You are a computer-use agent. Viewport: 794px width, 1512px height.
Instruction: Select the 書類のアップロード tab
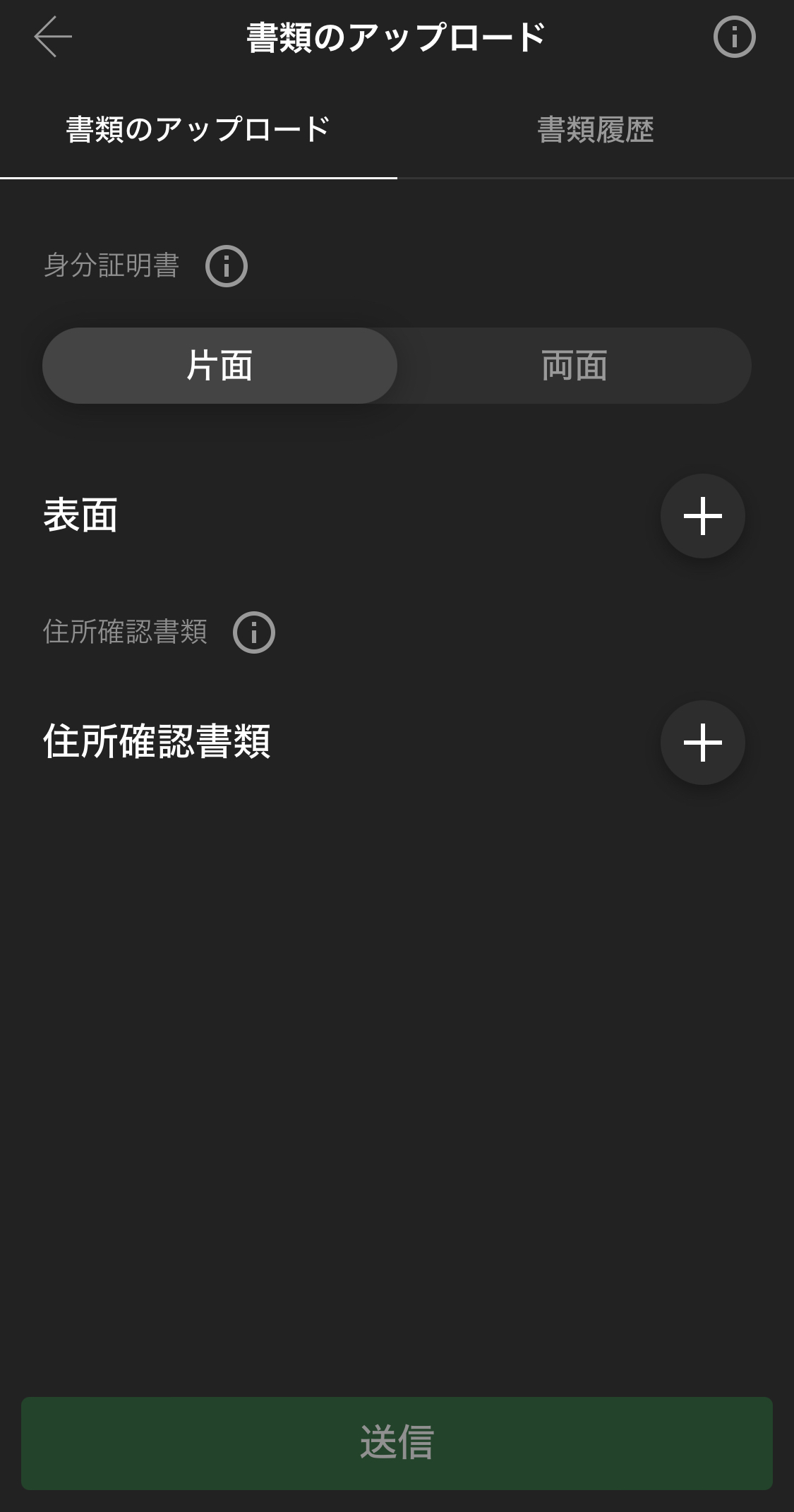tap(198, 130)
